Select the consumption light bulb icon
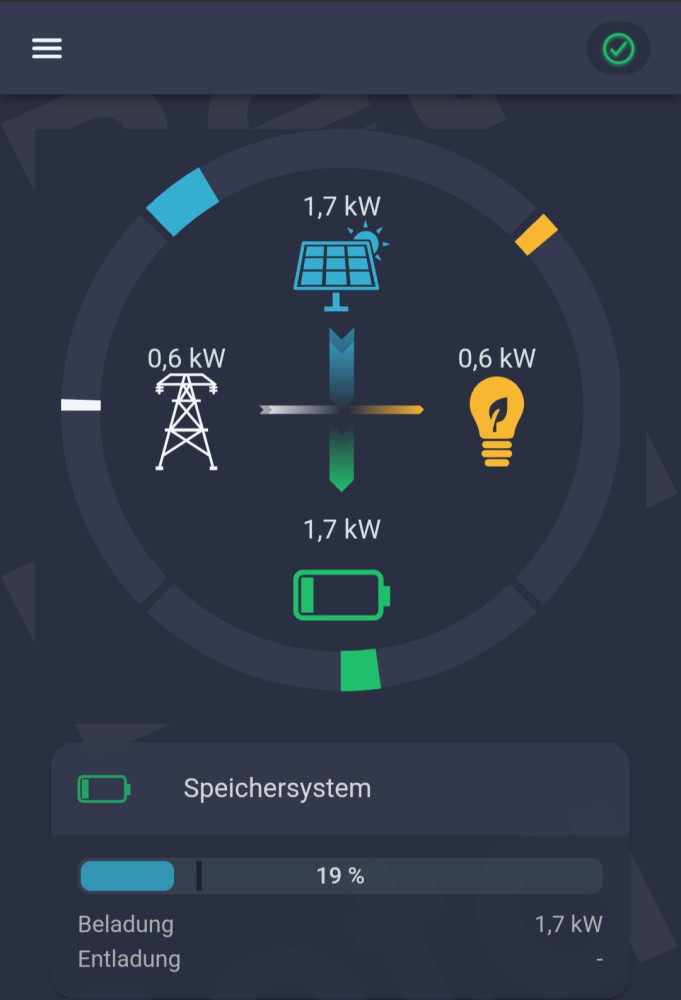 tap(497, 422)
